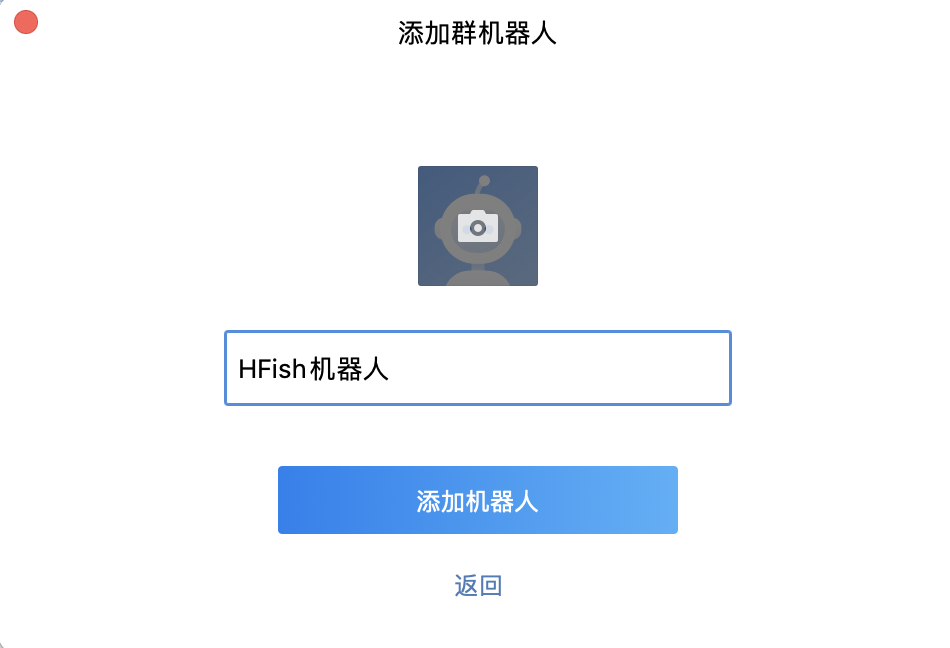Go back via the 返回 link
950x648 pixels.
click(478, 586)
